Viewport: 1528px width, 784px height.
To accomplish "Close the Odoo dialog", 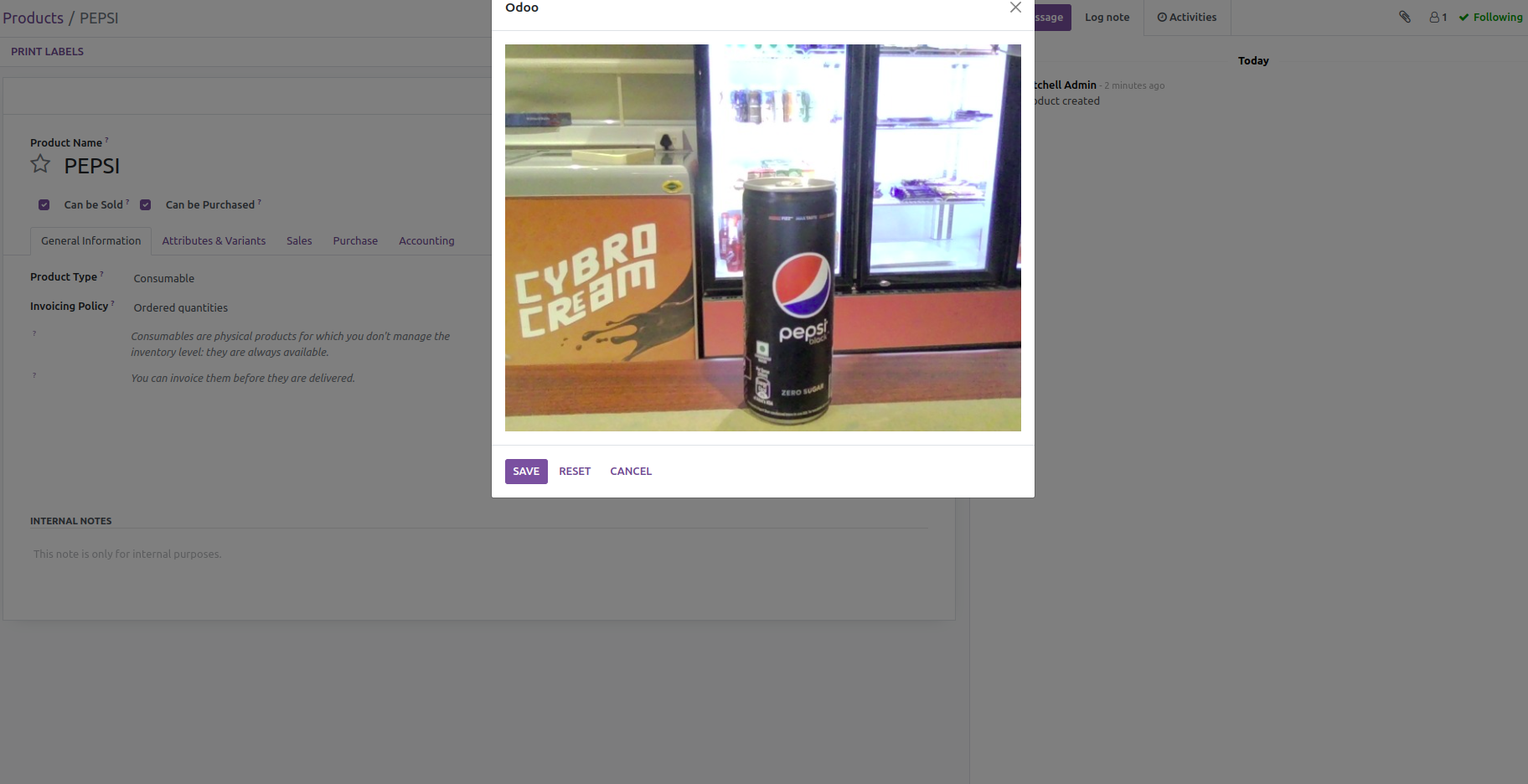I will 1015,8.
